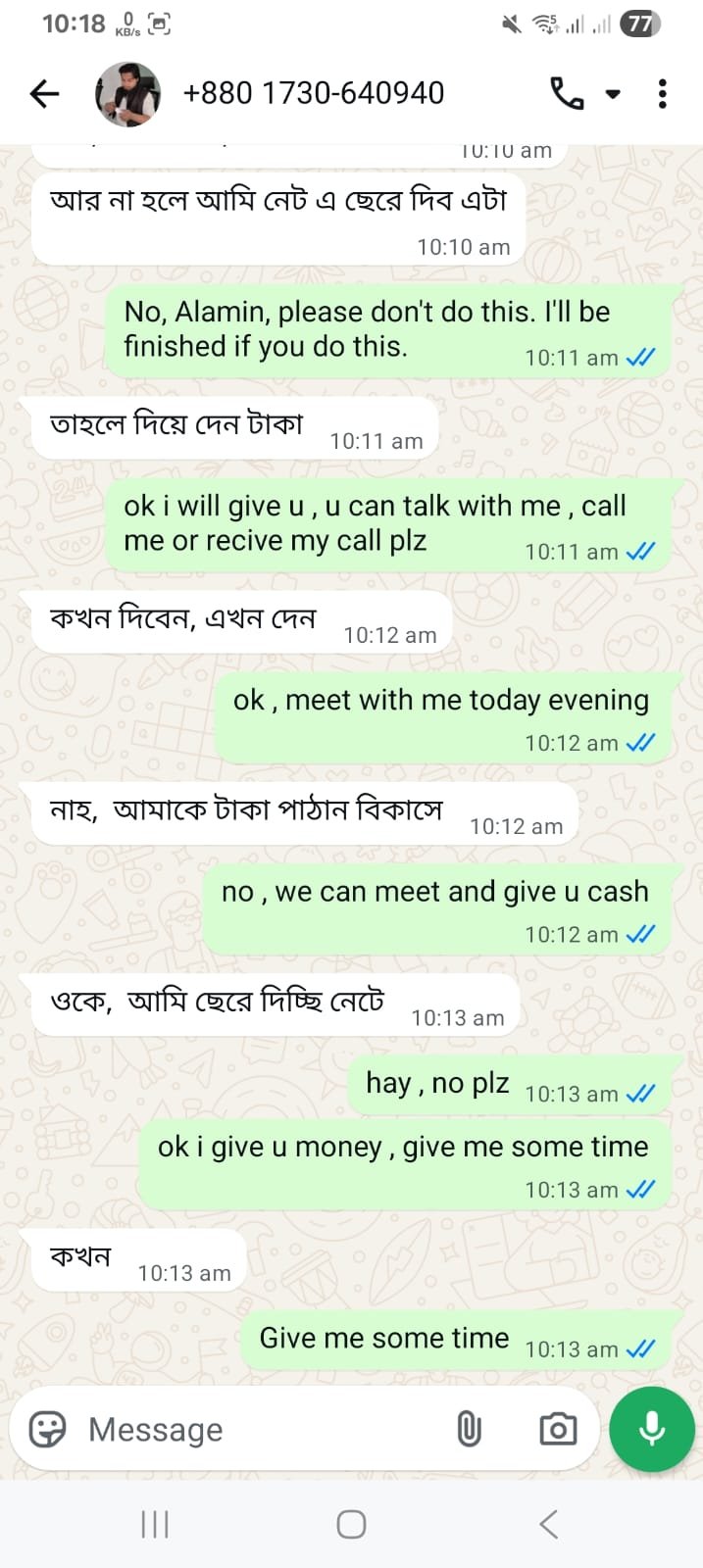
Task: Open the emoji and sticker picker
Action: tap(47, 1430)
